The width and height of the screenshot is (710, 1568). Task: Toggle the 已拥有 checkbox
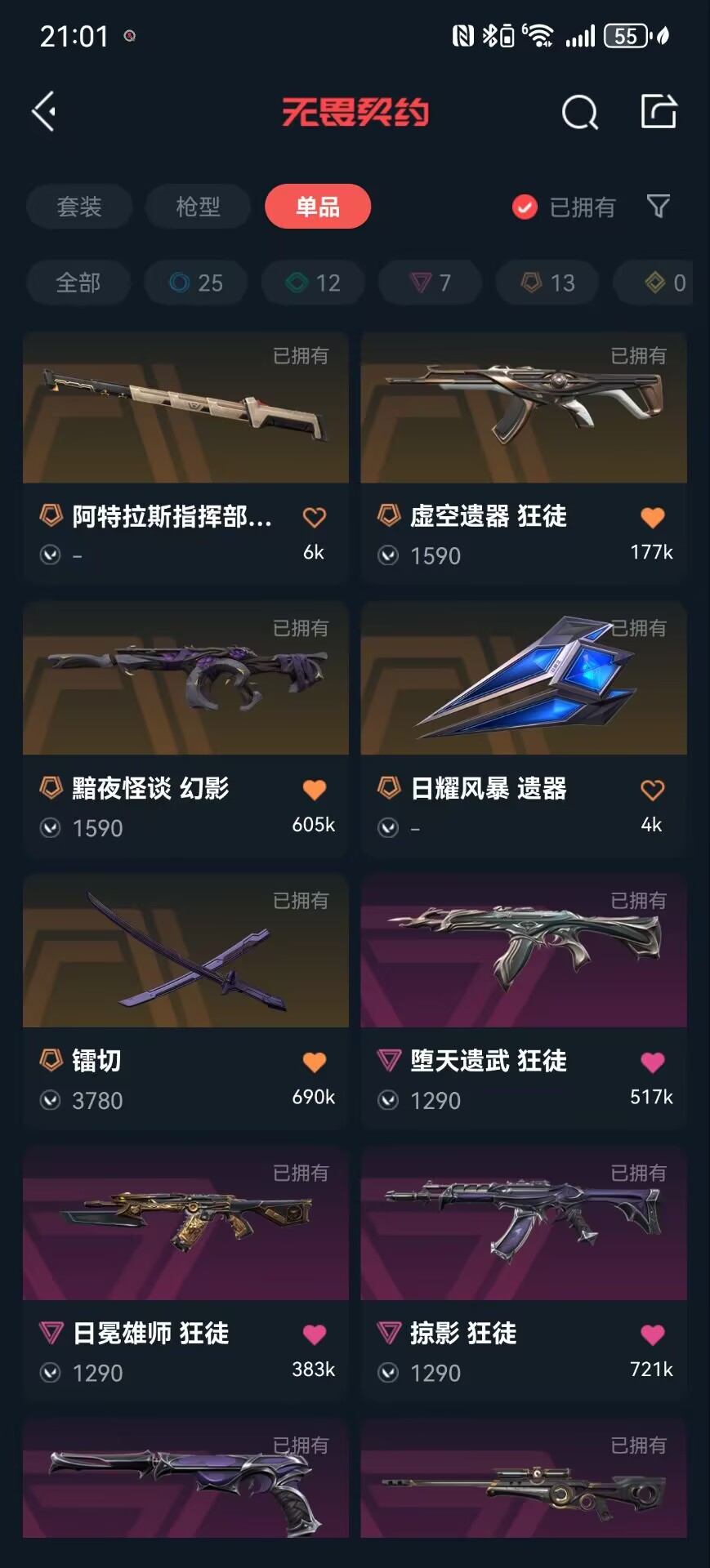pos(525,207)
